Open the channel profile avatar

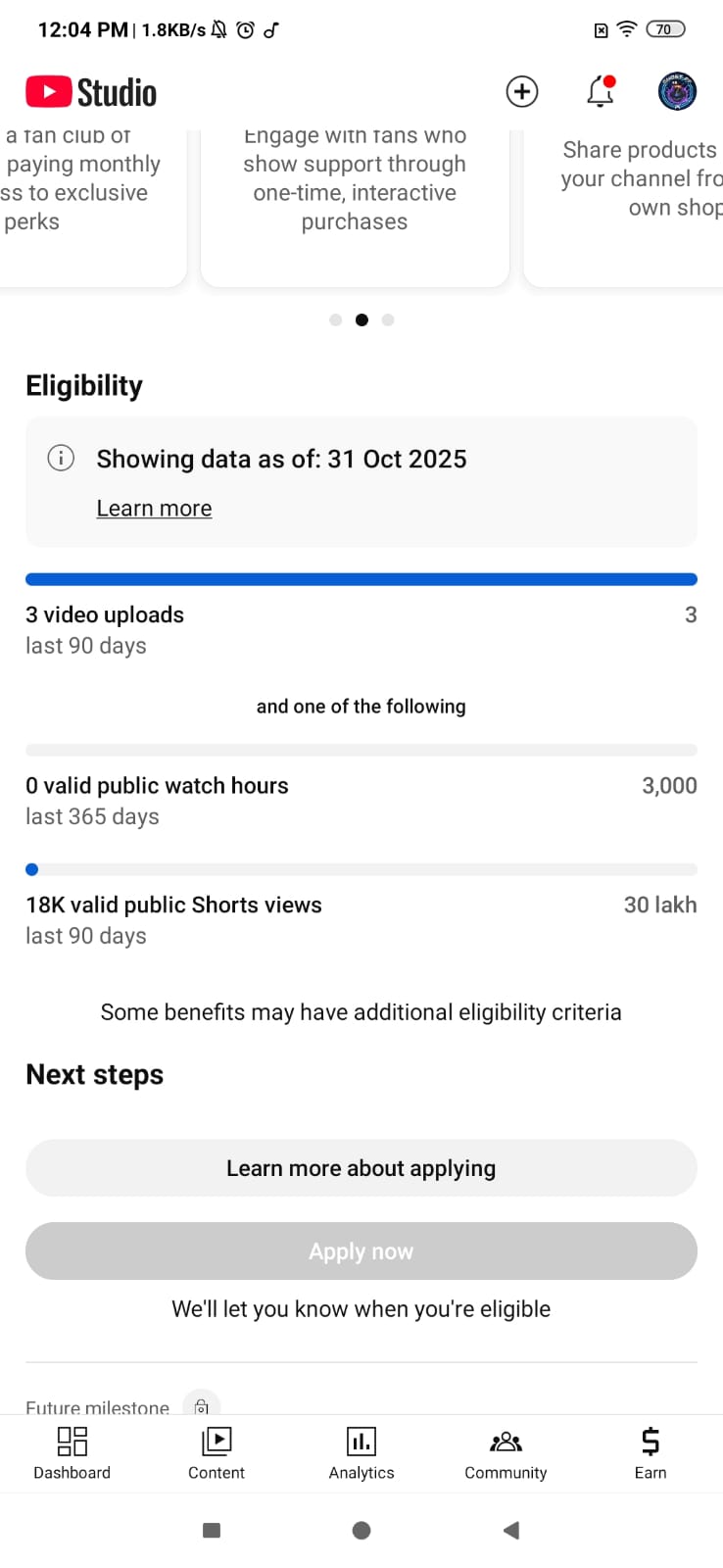(677, 92)
